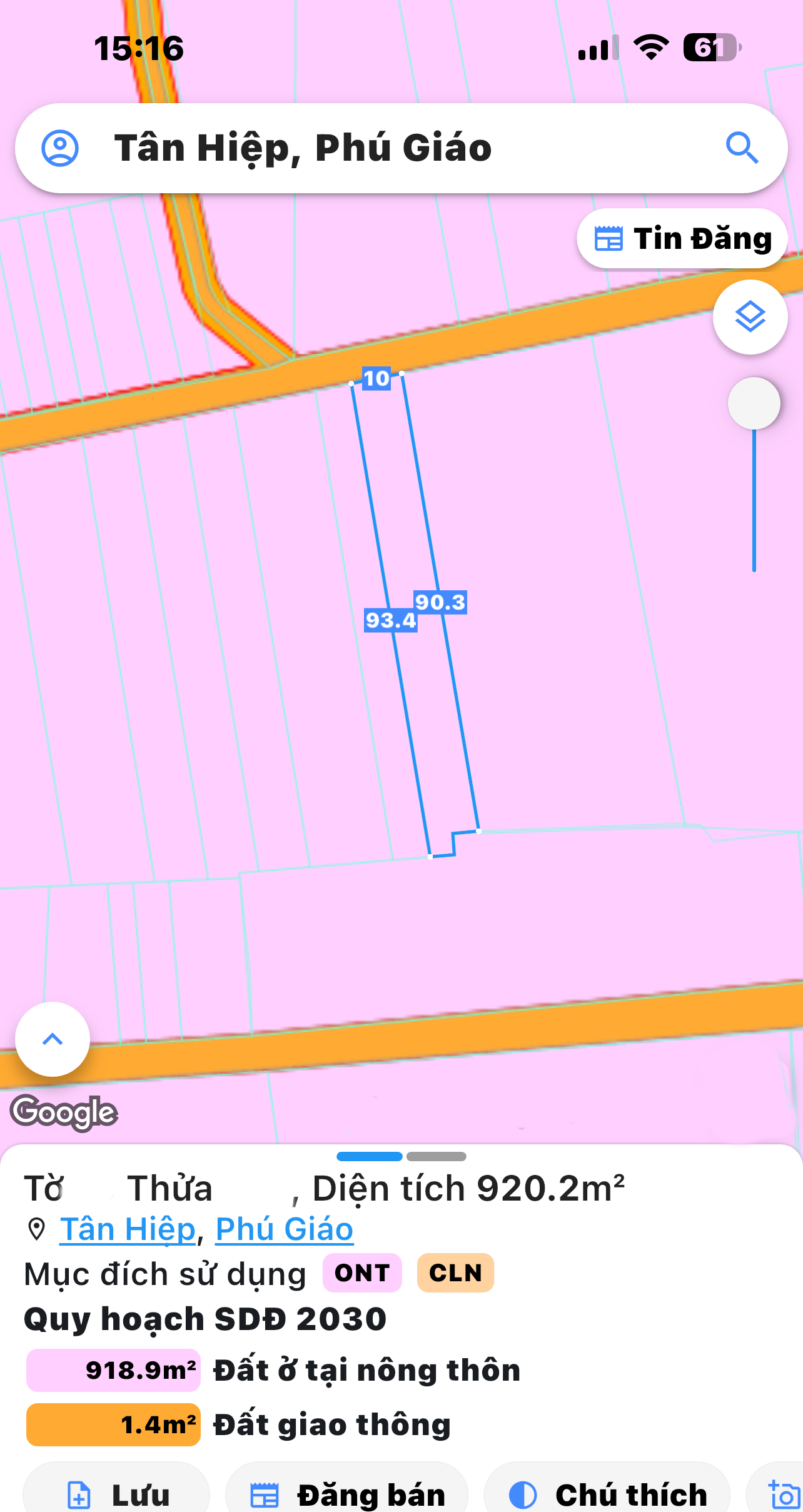
Task: Post for sale via Đăng bán
Action: click(347, 1493)
